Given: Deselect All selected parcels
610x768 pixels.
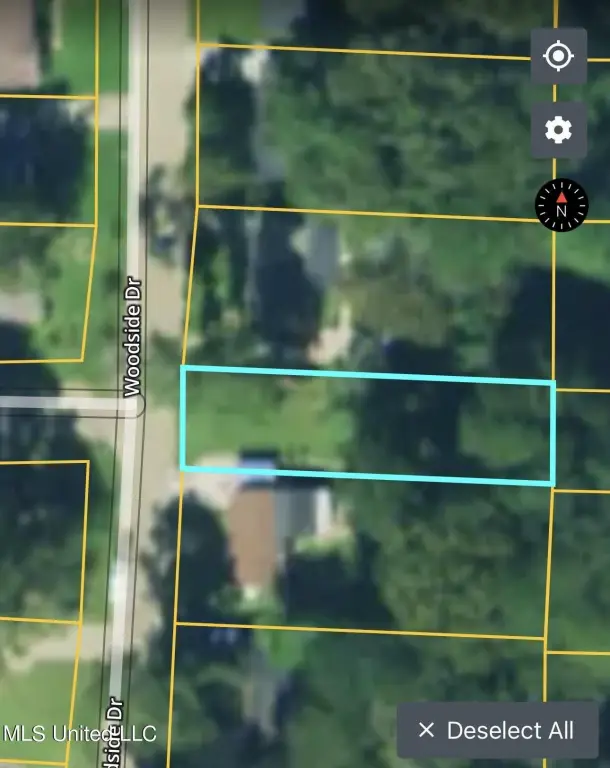Looking at the screenshot, I should point(497,730).
